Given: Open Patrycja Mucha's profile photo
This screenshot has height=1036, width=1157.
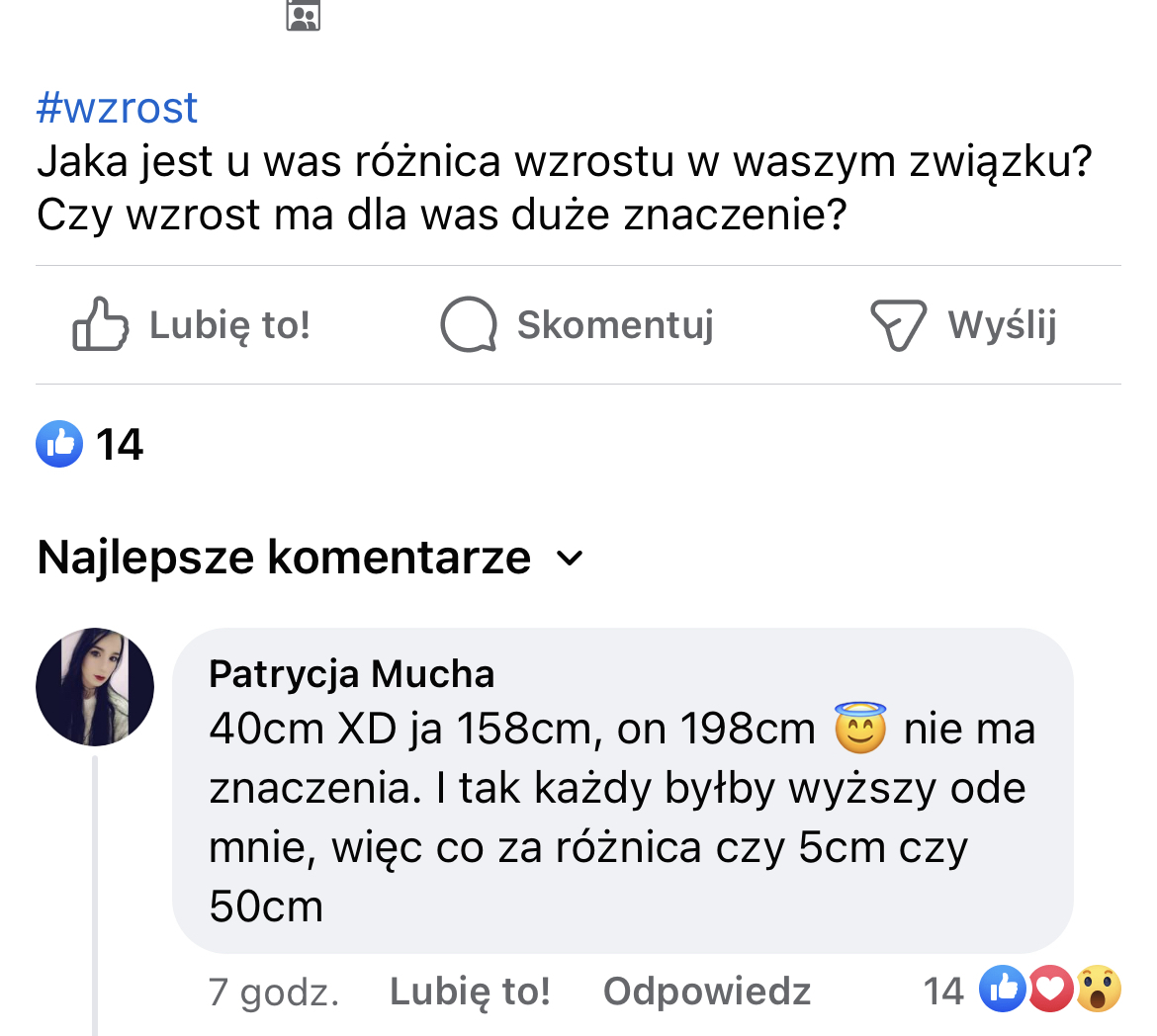Looking at the screenshot, I should tap(95, 687).
